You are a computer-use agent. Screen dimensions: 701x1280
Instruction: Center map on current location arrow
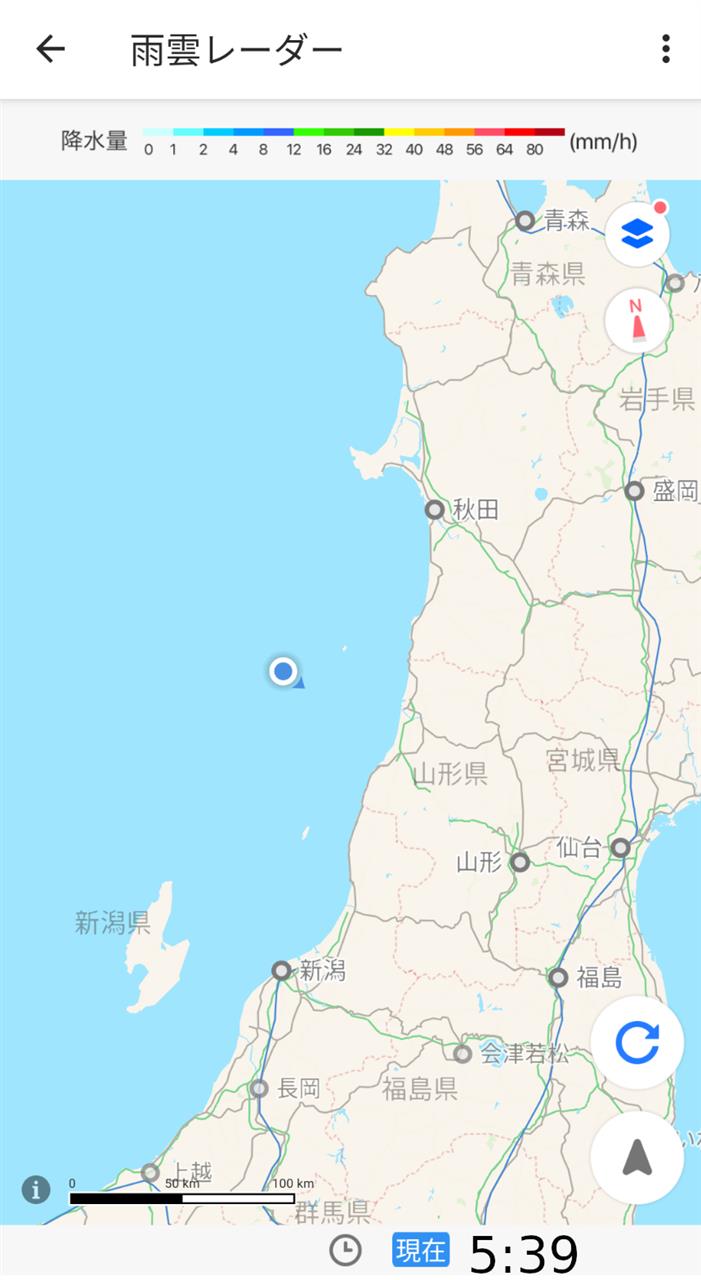coord(637,1158)
